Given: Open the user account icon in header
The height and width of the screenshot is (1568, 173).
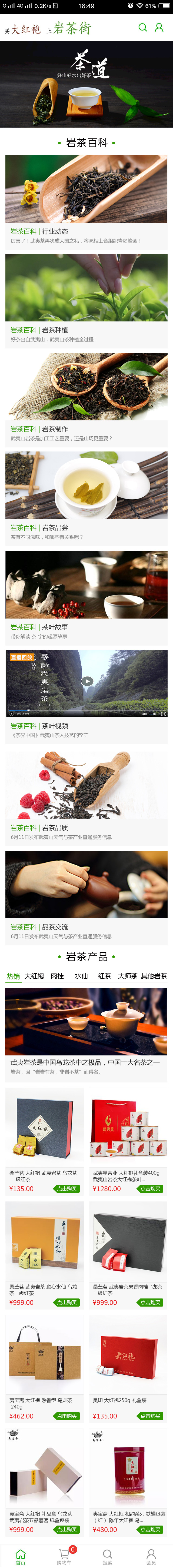Looking at the screenshot, I should (159, 27).
